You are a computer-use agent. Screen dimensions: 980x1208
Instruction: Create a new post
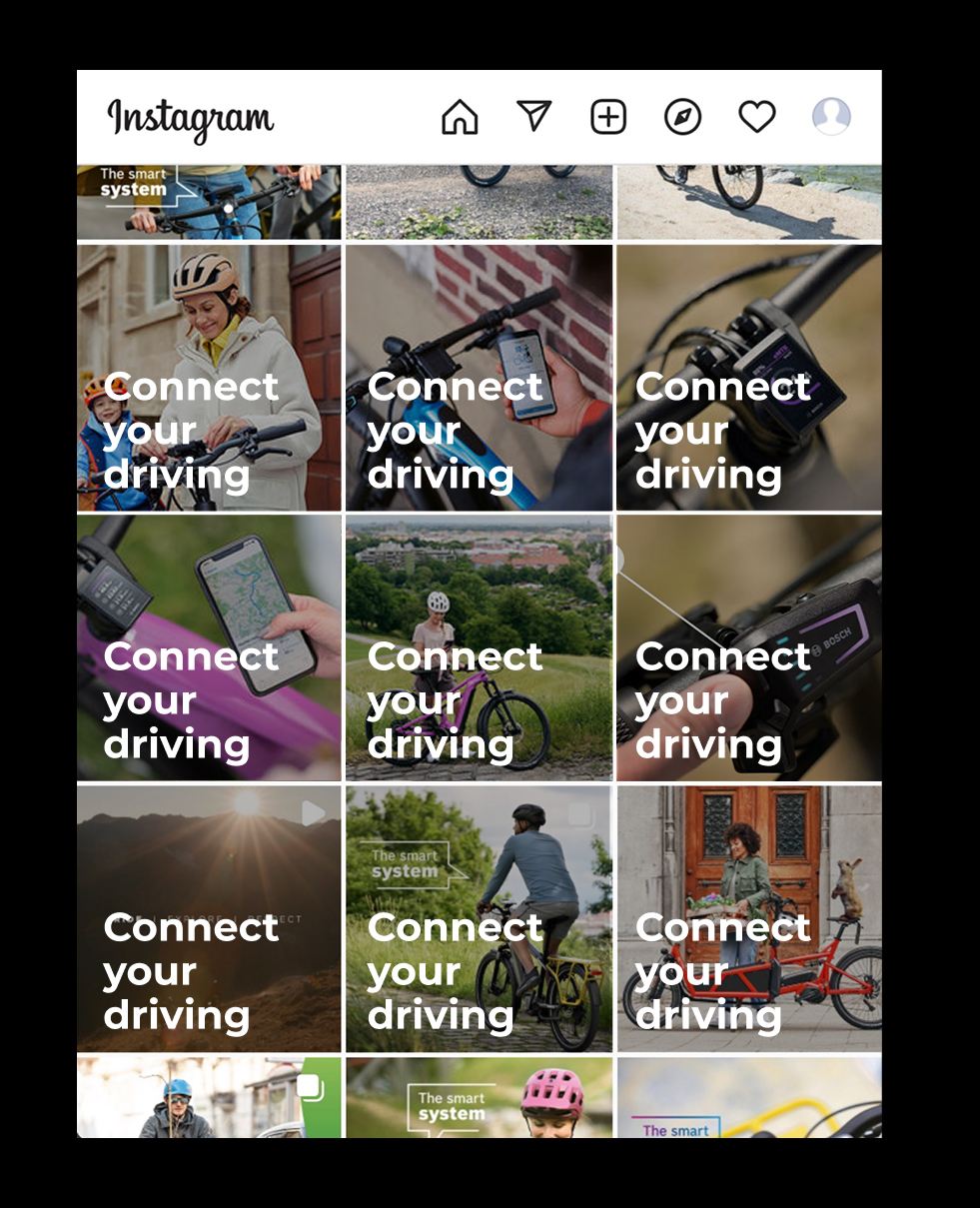[608, 117]
